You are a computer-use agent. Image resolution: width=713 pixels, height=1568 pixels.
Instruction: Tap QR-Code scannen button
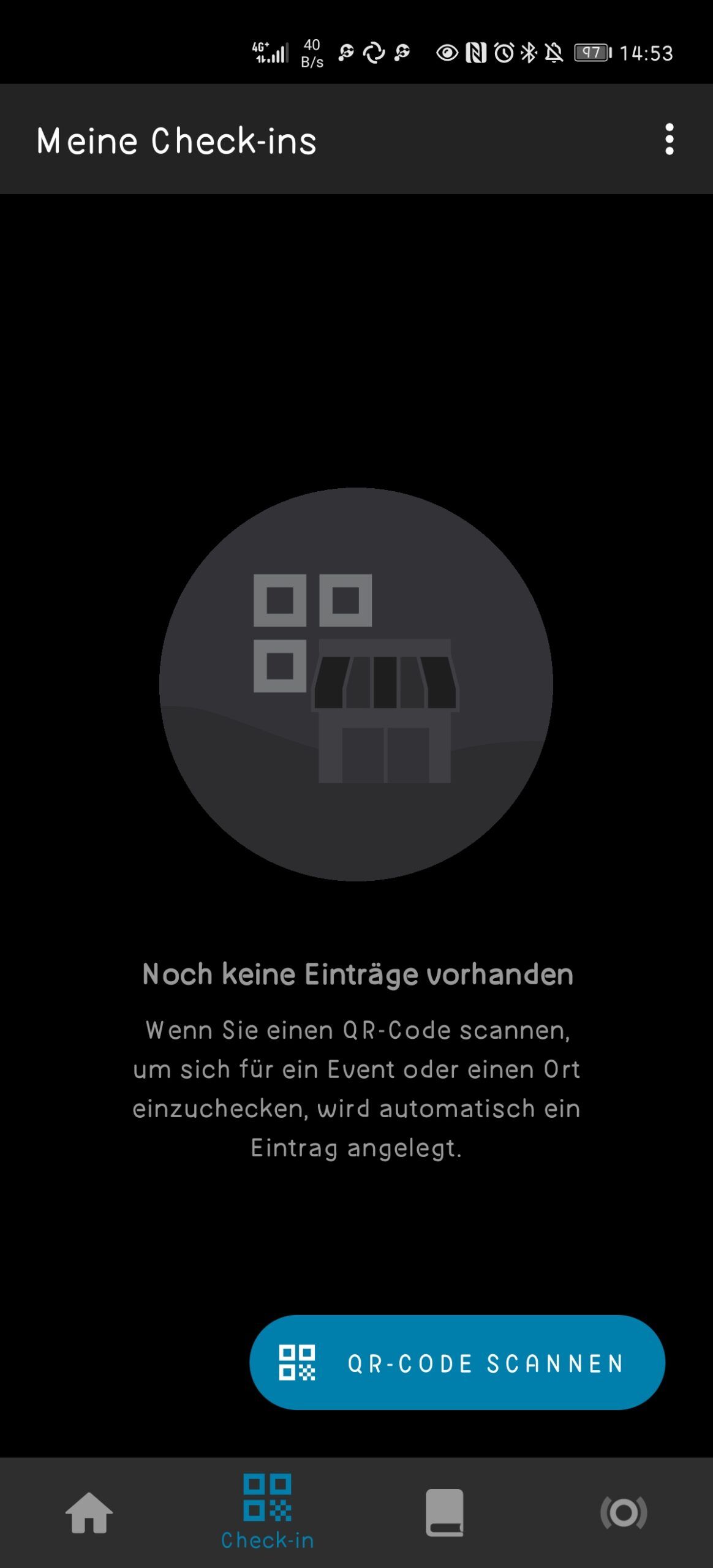457,1363
